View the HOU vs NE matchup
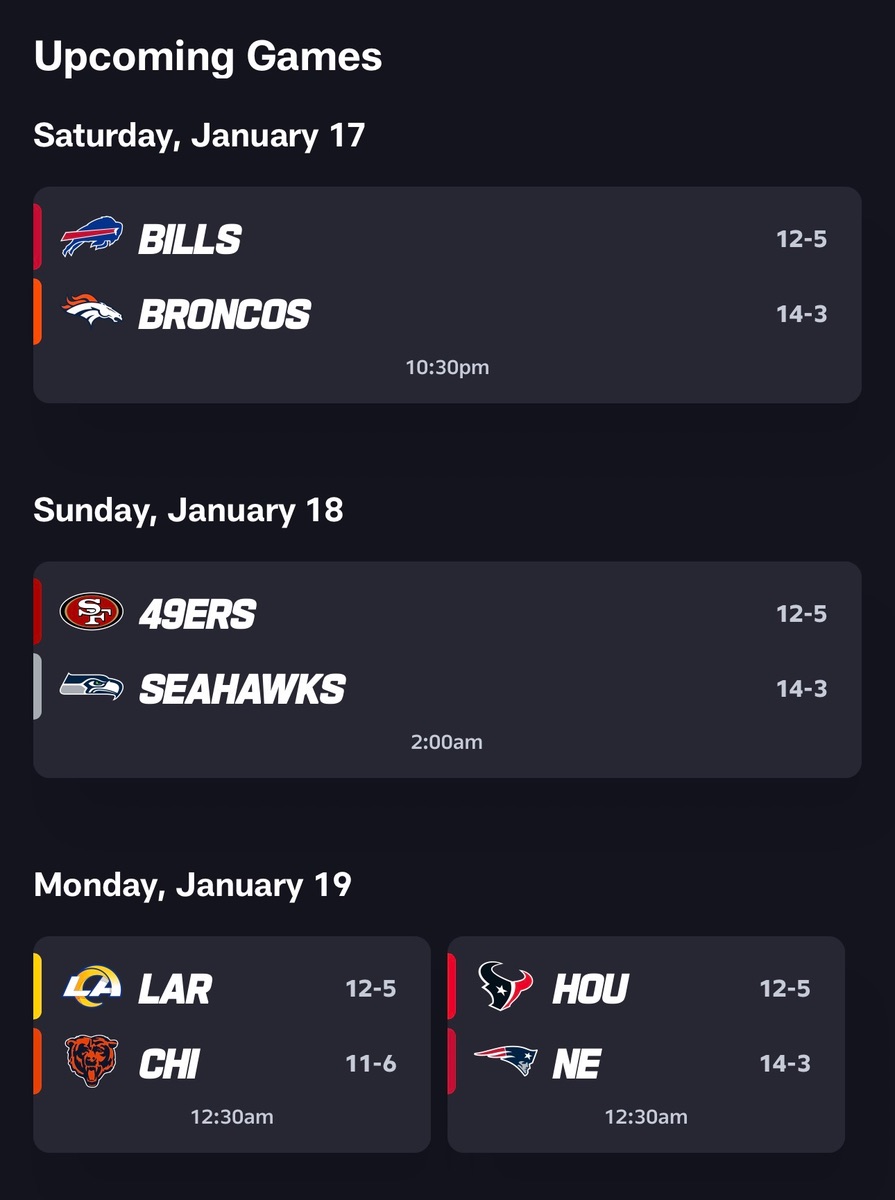This screenshot has width=895, height=1200. point(646,1043)
